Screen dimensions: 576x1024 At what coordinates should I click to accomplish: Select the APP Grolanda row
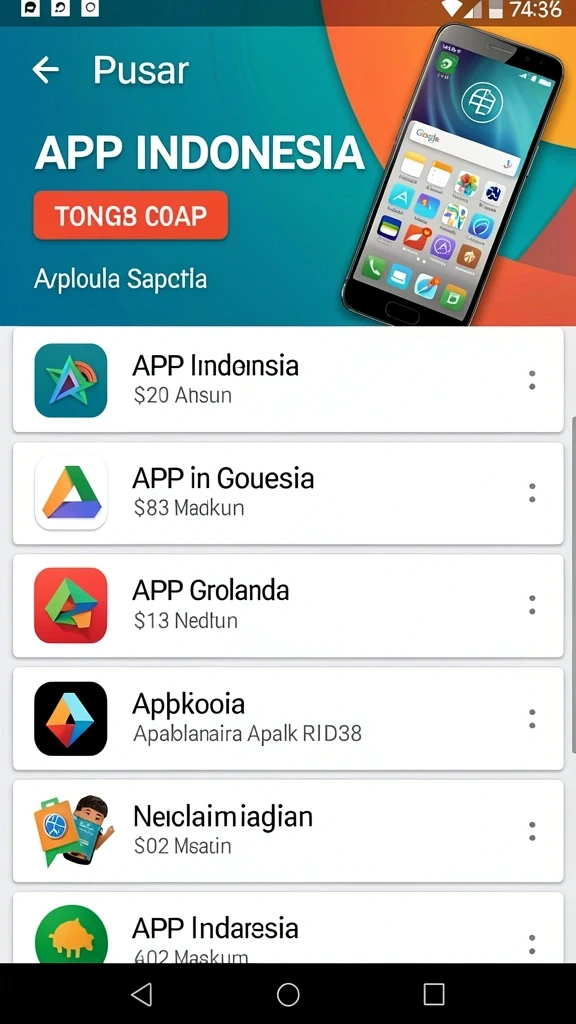[288, 605]
